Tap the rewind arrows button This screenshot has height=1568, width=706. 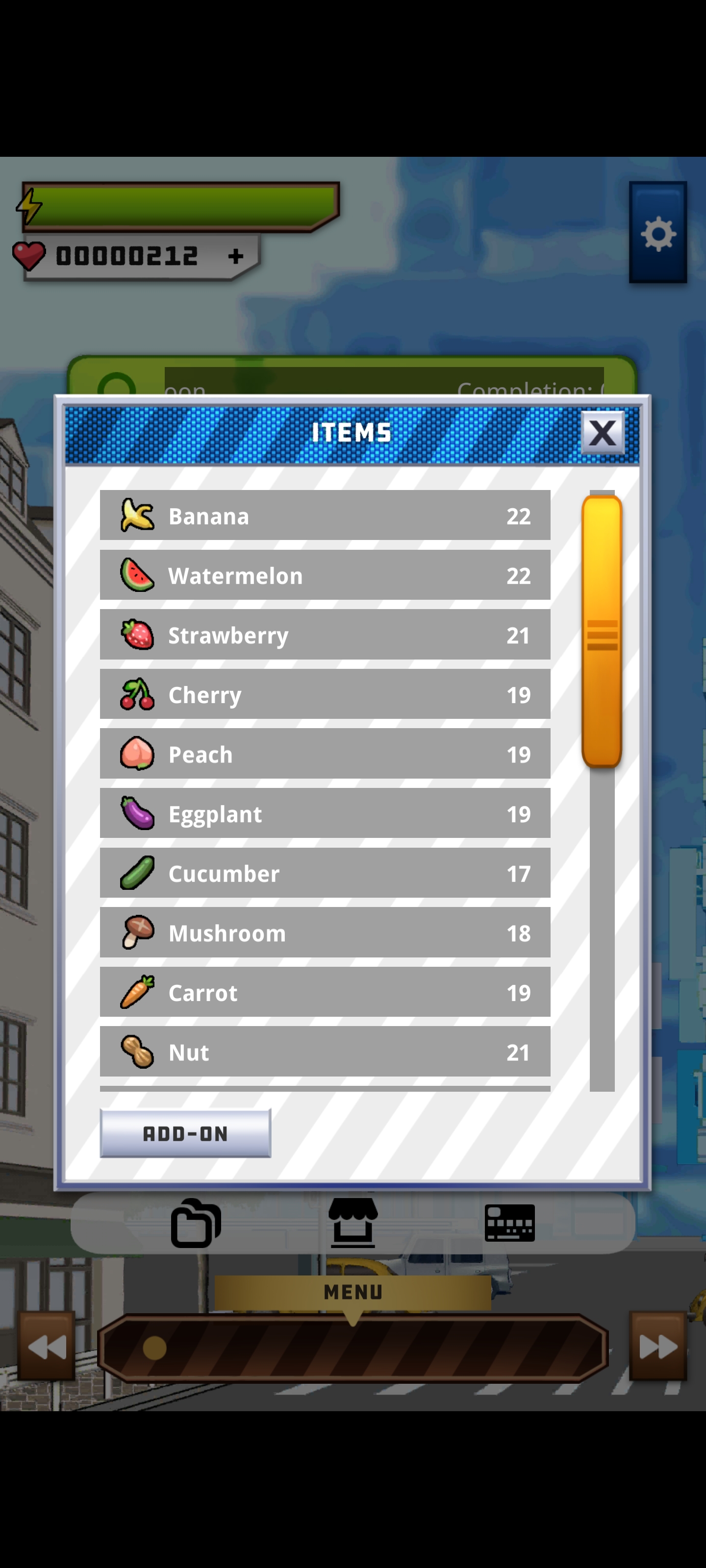point(46,1346)
